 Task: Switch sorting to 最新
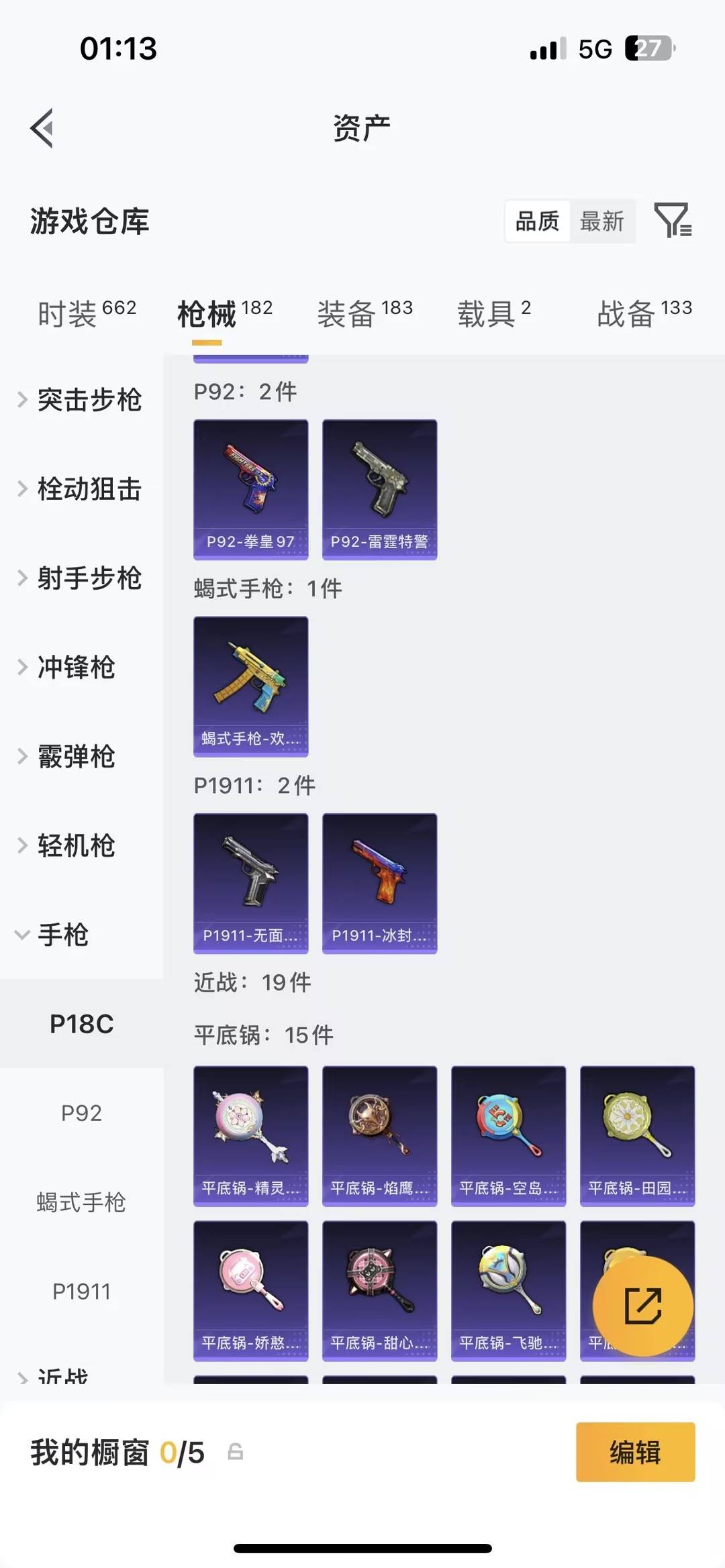602,221
